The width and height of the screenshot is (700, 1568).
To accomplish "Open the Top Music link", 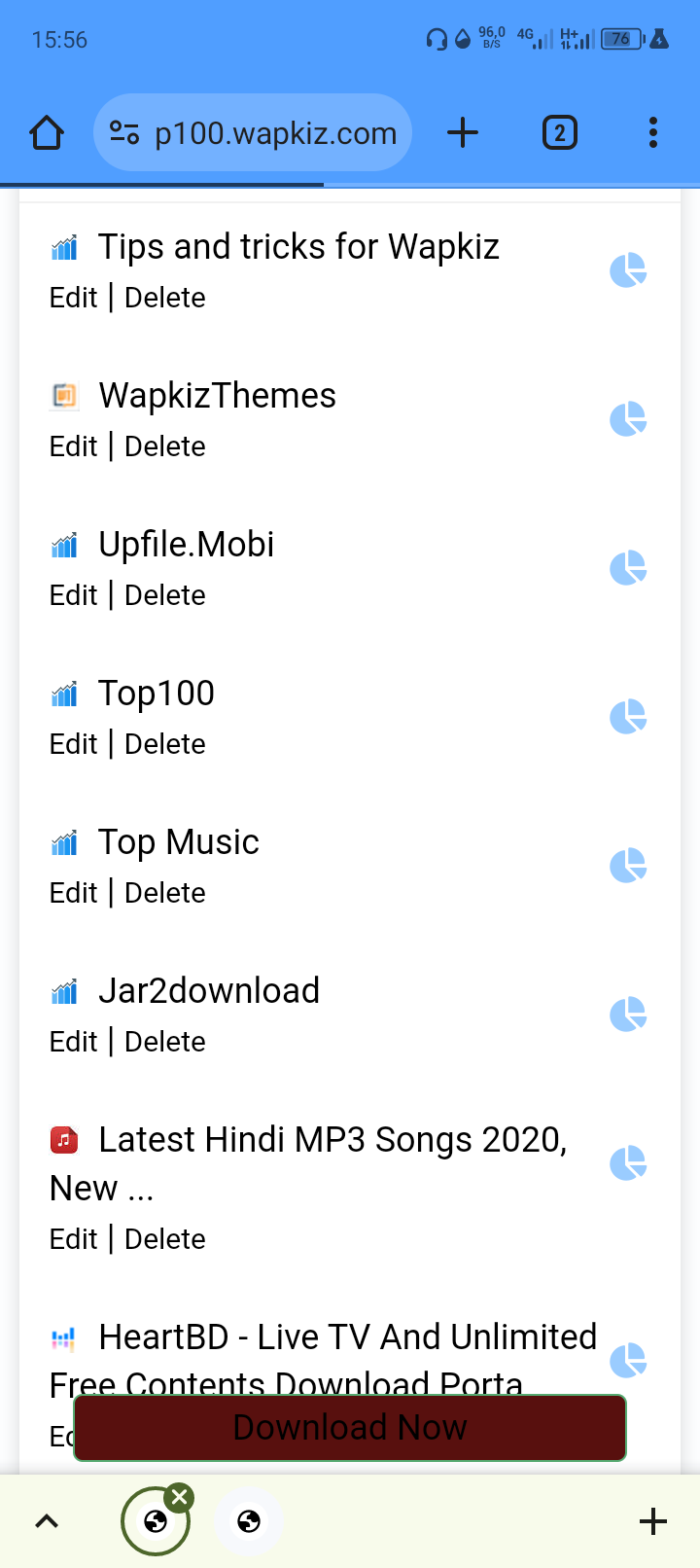I will [x=179, y=842].
